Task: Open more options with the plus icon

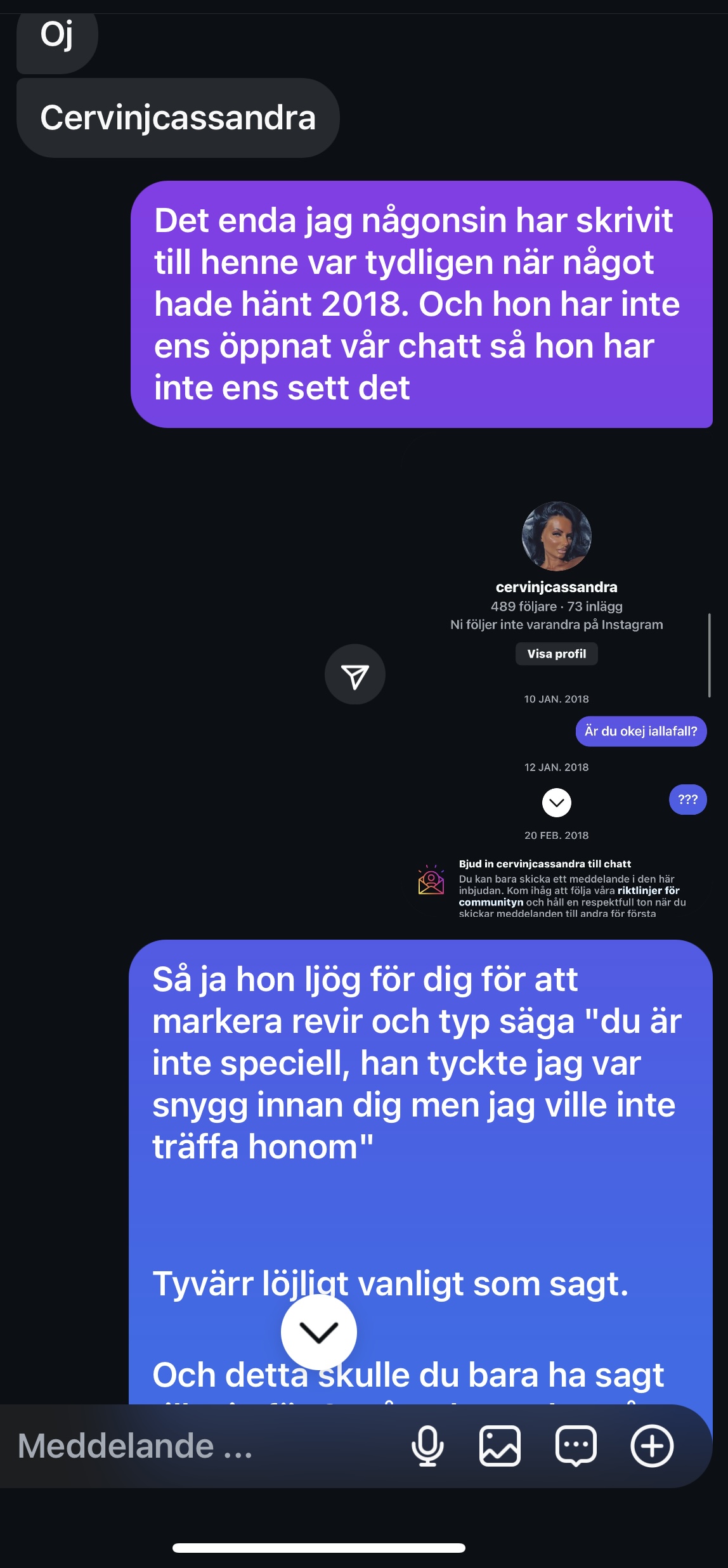Action: click(x=652, y=1446)
